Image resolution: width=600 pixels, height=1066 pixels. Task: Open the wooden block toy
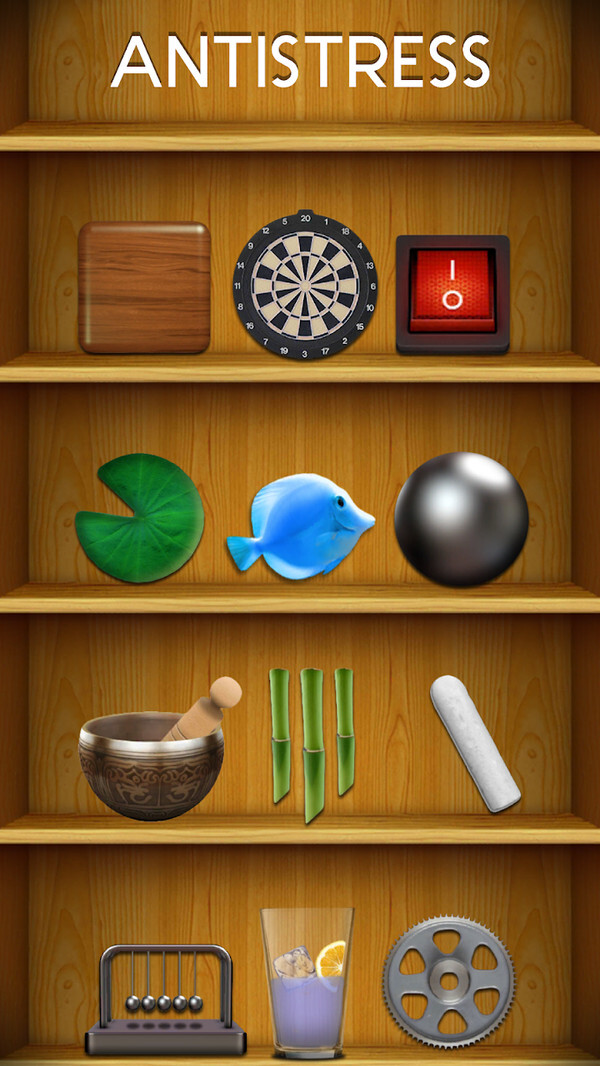point(145,288)
